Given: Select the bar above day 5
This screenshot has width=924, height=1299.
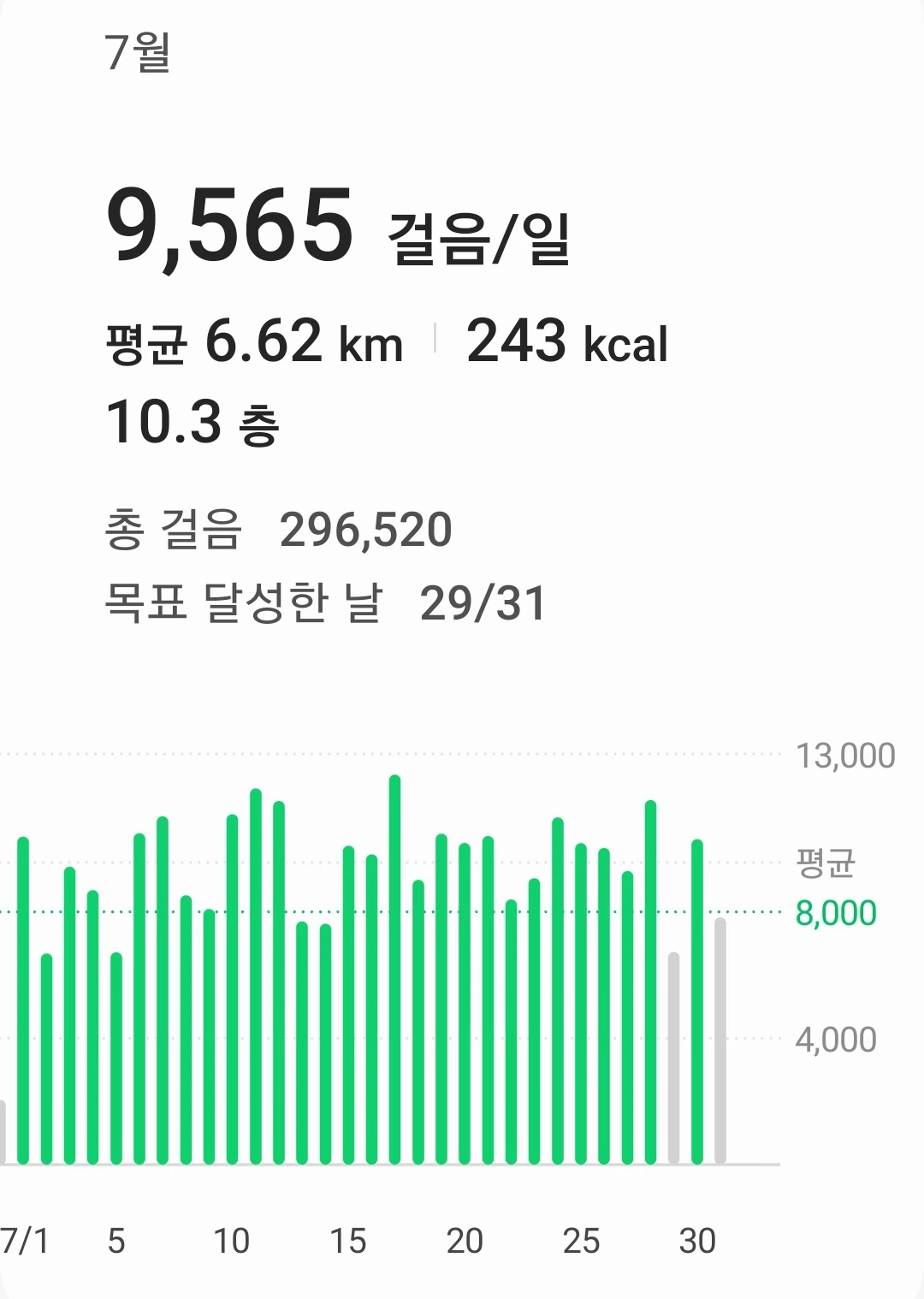Looking at the screenshot, I should pyautogui.click(x=116, y=1058).
